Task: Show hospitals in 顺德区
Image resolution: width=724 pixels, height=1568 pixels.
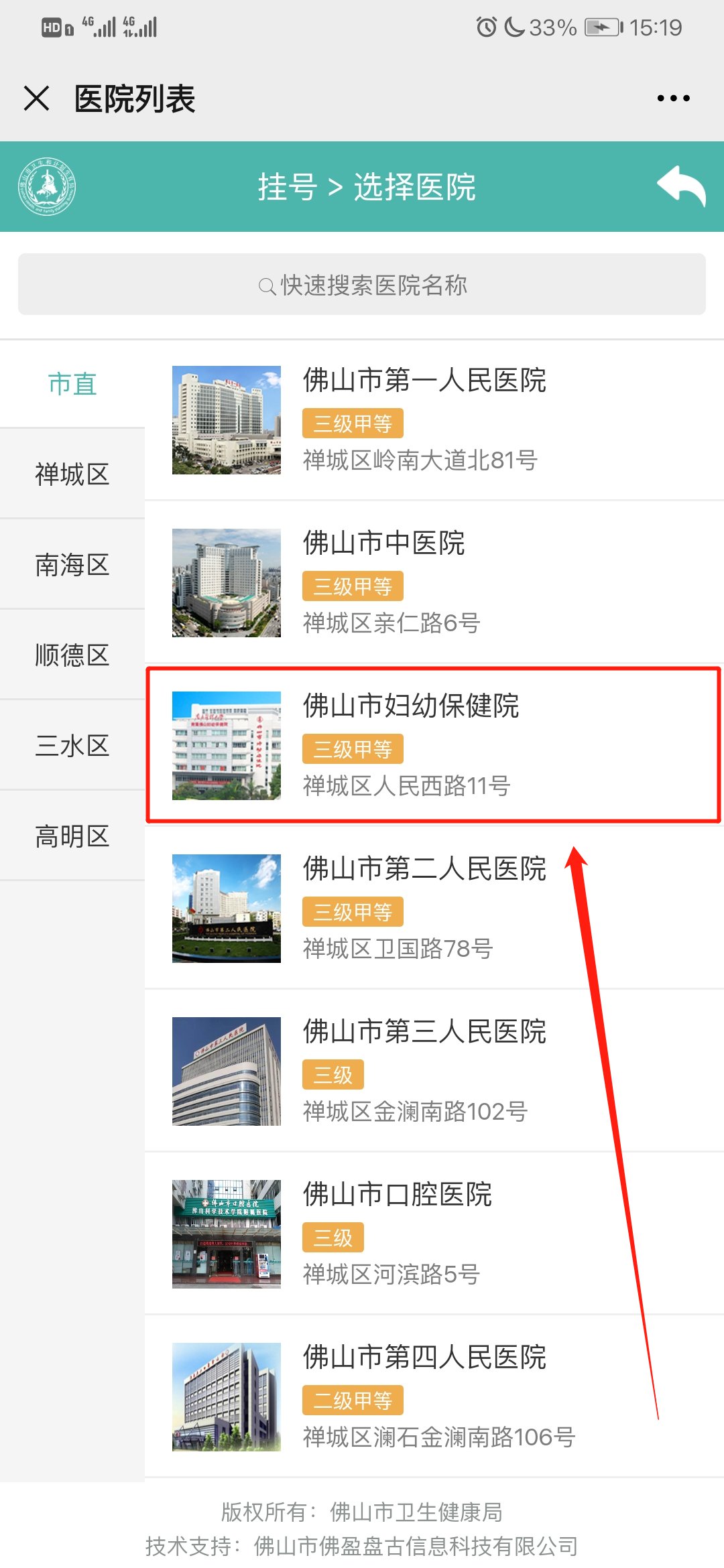Action: [72, 655]
